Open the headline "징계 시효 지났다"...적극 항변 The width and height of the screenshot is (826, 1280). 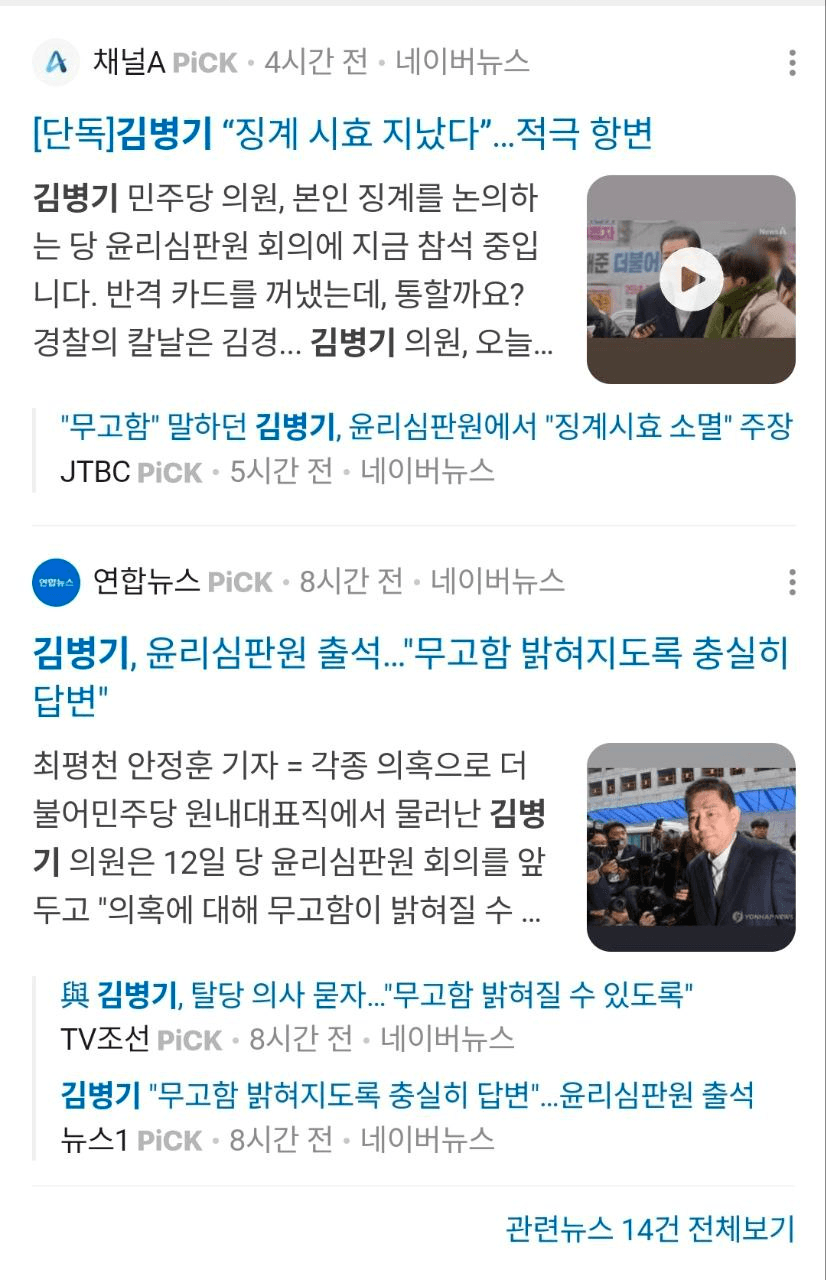click(x=342, y=133)
